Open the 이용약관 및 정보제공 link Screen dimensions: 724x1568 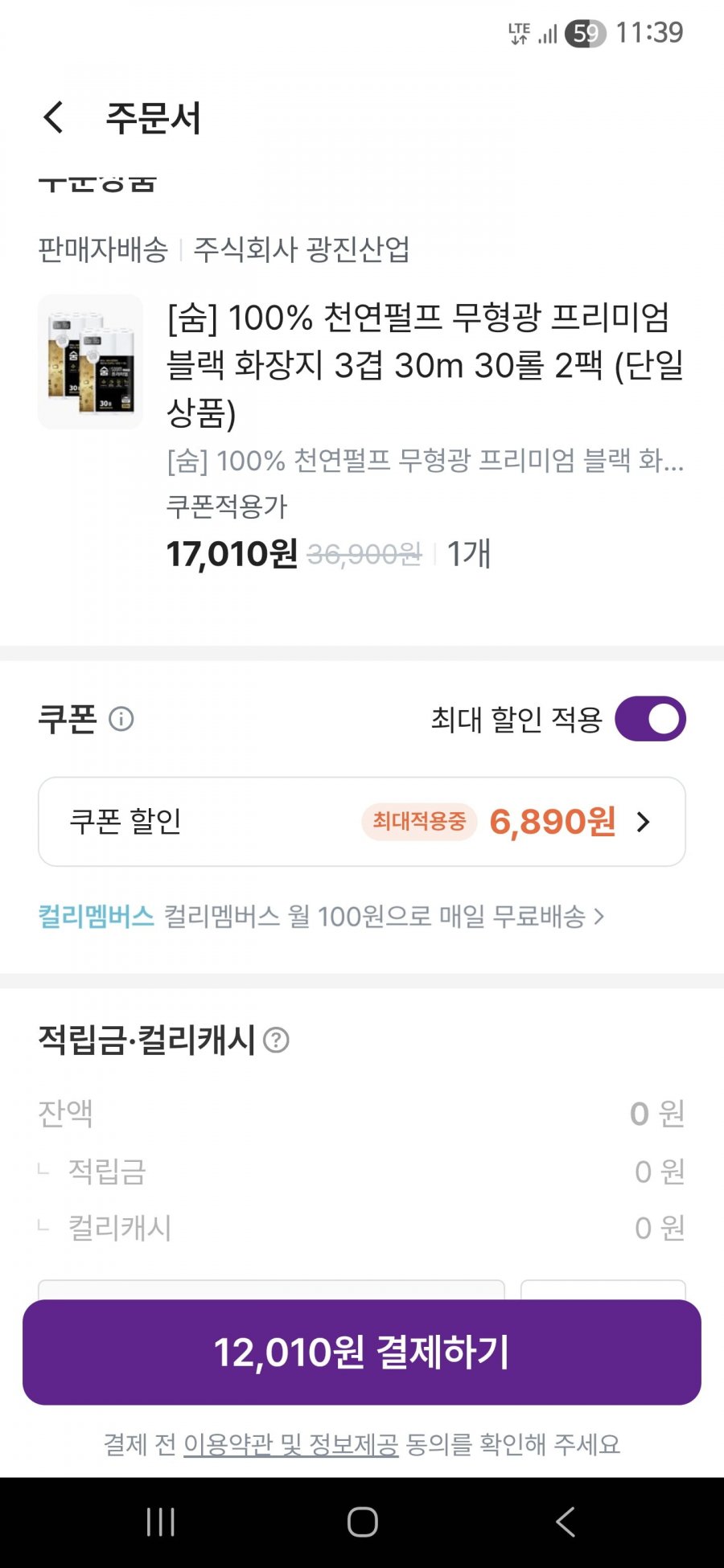[x=290, y=1445]
